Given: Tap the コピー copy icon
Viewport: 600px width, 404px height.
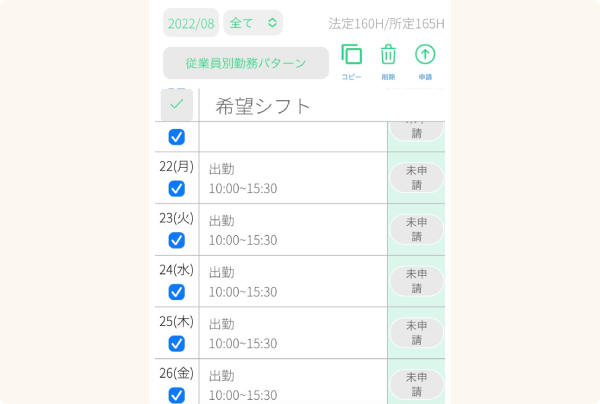Looking at the screenshot, I should click(x=351, y=57).
